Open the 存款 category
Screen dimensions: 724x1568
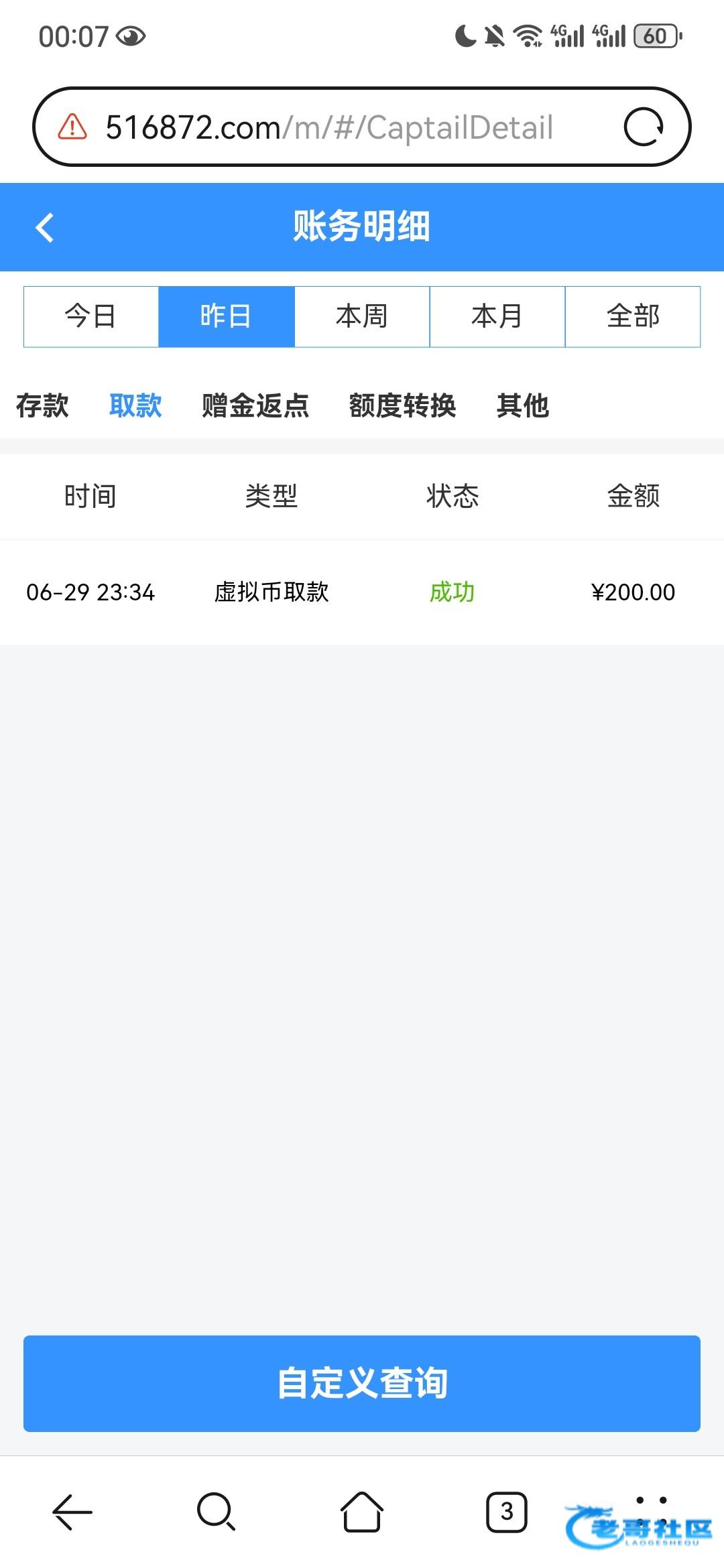click(x=42, y=405)
